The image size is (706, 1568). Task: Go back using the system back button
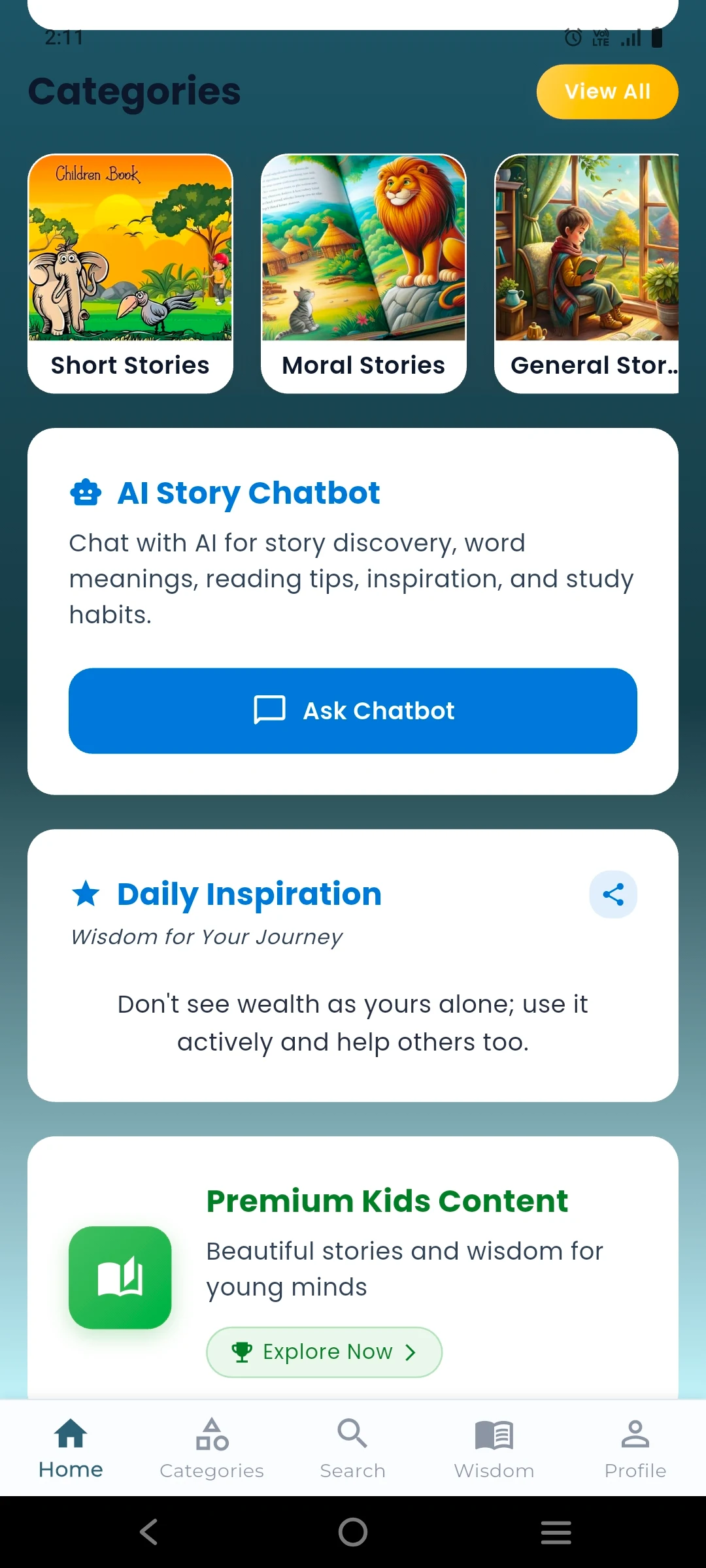click(149, 1531)
